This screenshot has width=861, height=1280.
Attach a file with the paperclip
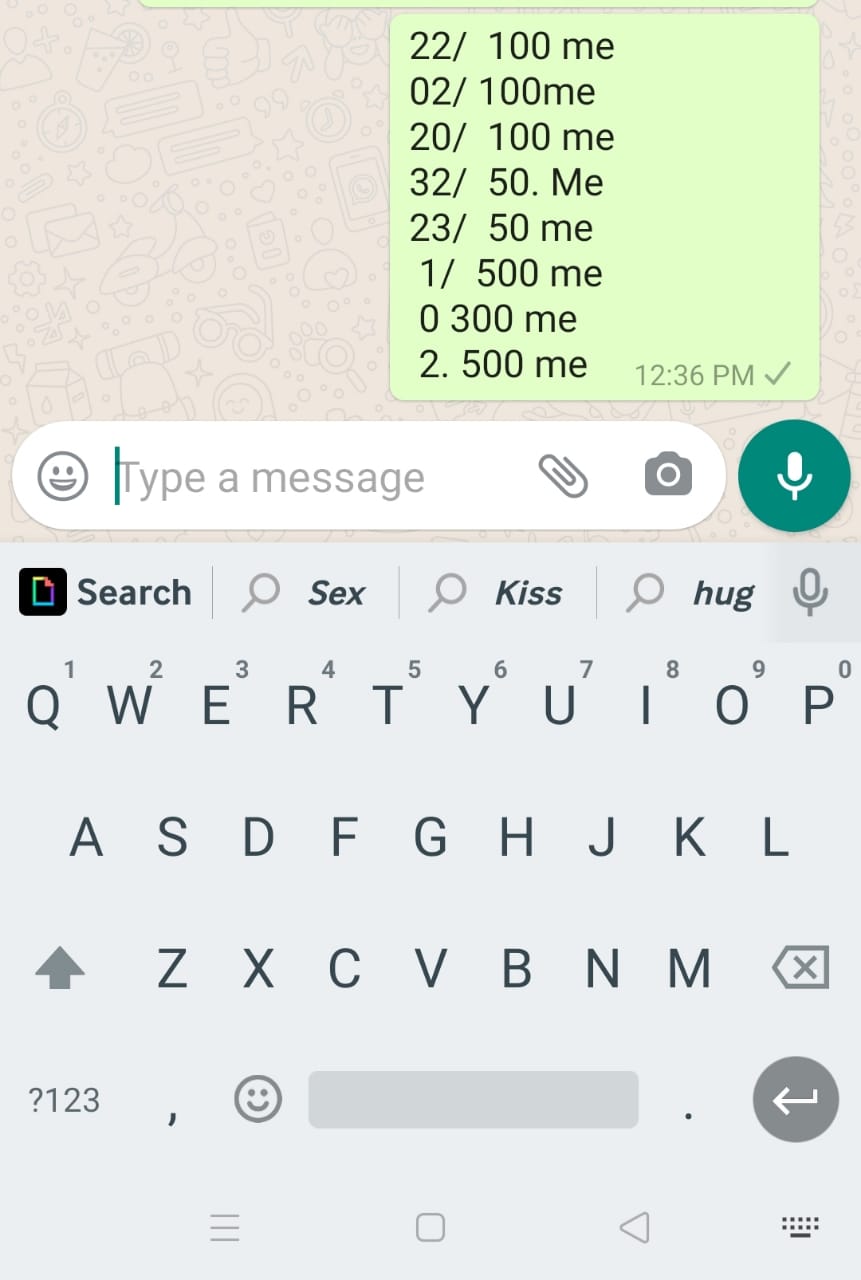pyautogui.click(x=563, y=475)
